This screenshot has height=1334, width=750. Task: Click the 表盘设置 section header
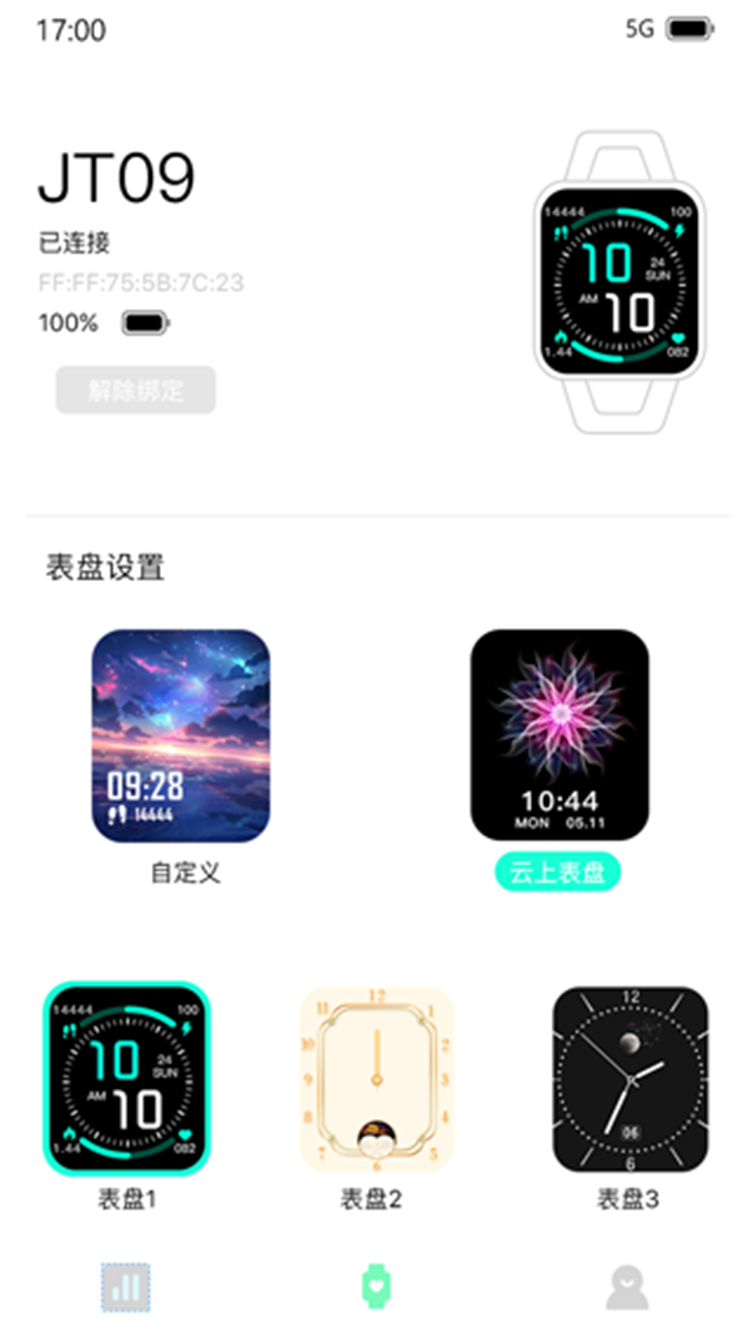coord(105,567)
